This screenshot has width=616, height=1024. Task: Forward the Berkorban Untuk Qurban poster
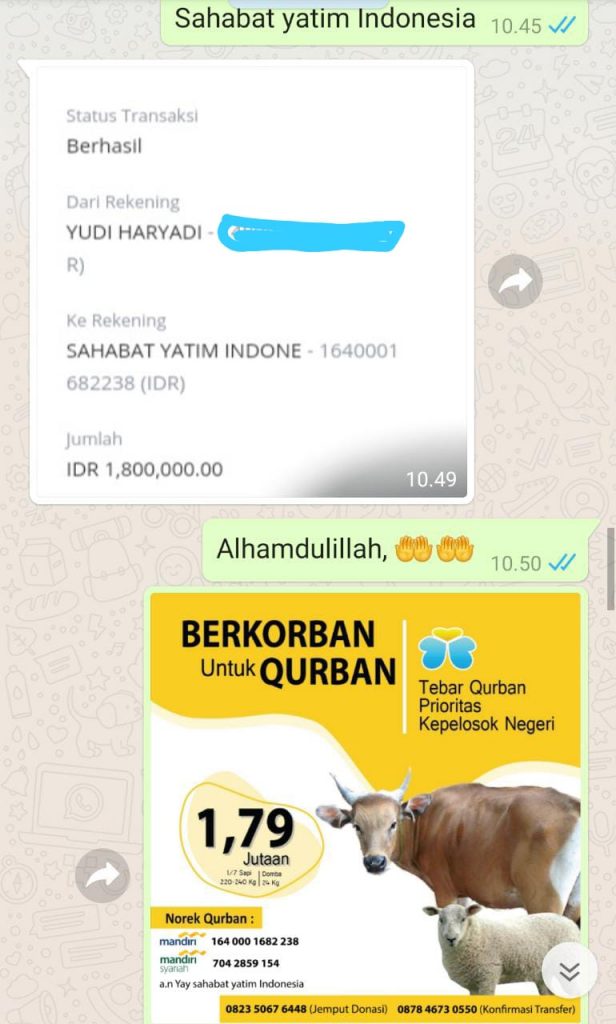point(103,875)
